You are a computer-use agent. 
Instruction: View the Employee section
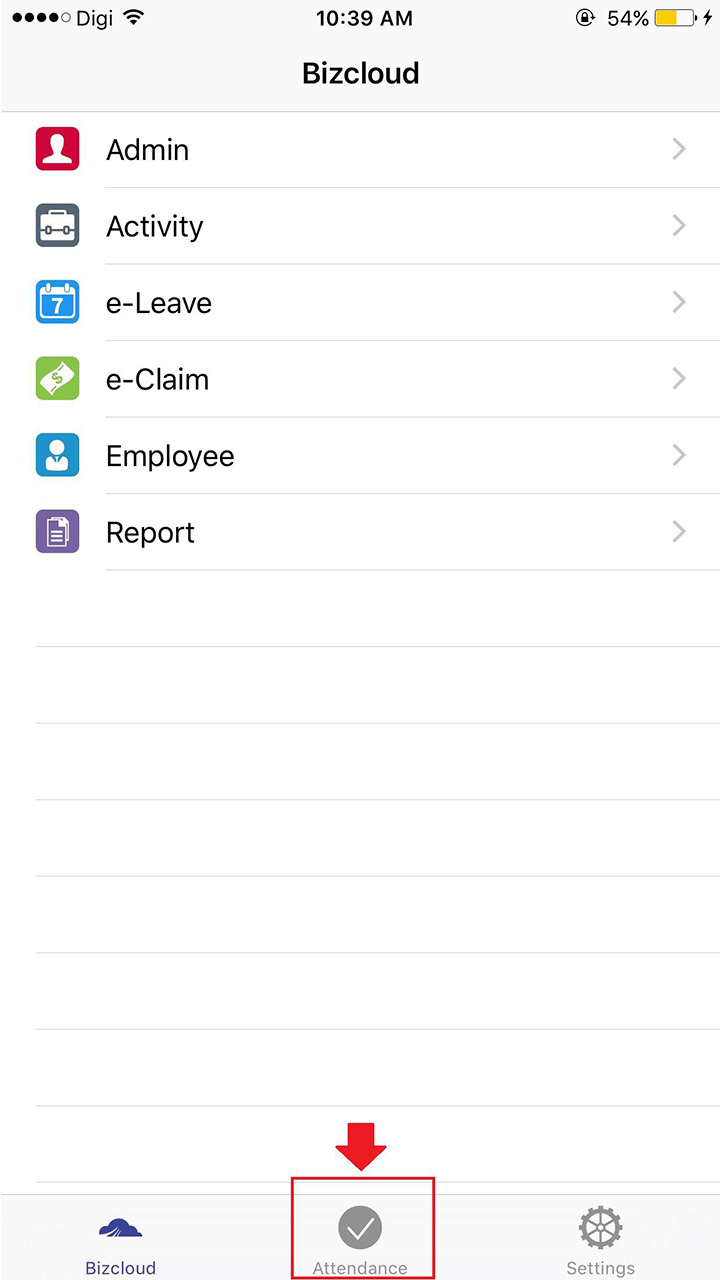tap(360, 456)
